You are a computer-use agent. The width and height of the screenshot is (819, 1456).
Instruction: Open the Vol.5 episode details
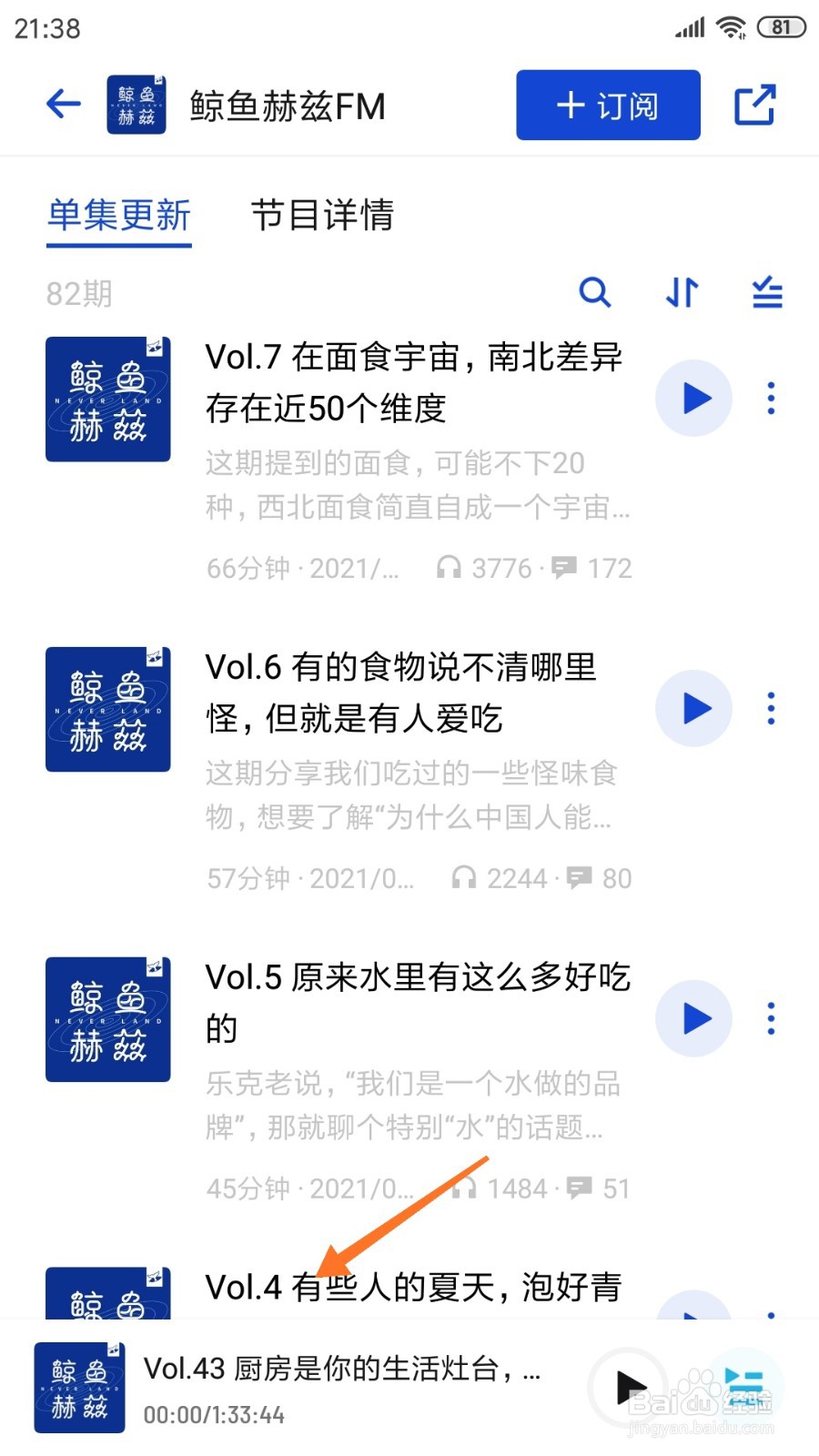tap(417, 1001)
